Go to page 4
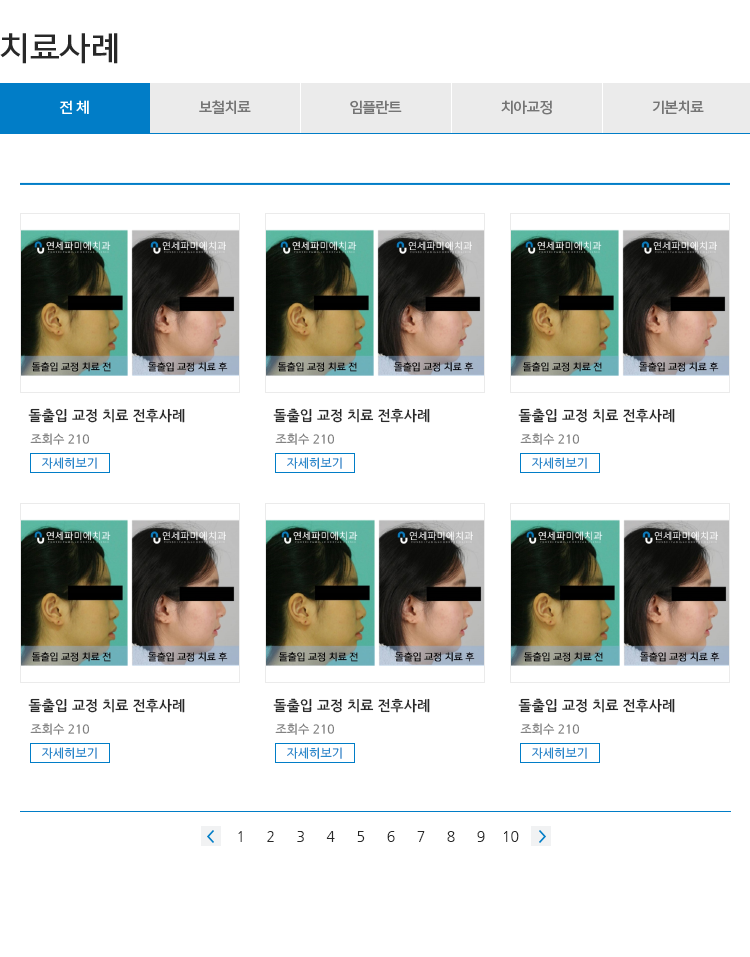 (x=330, y=837)
